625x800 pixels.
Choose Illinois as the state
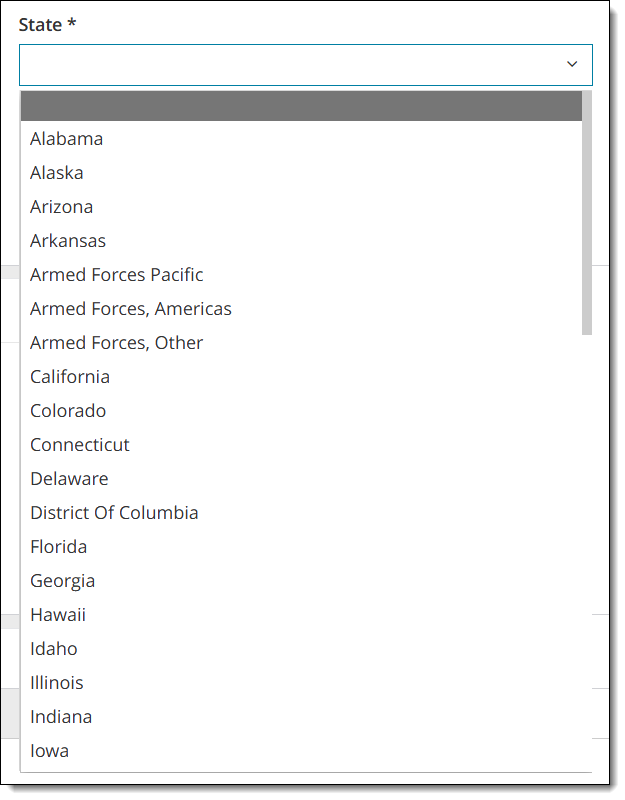pyautogui.click(x=57, y=683)
